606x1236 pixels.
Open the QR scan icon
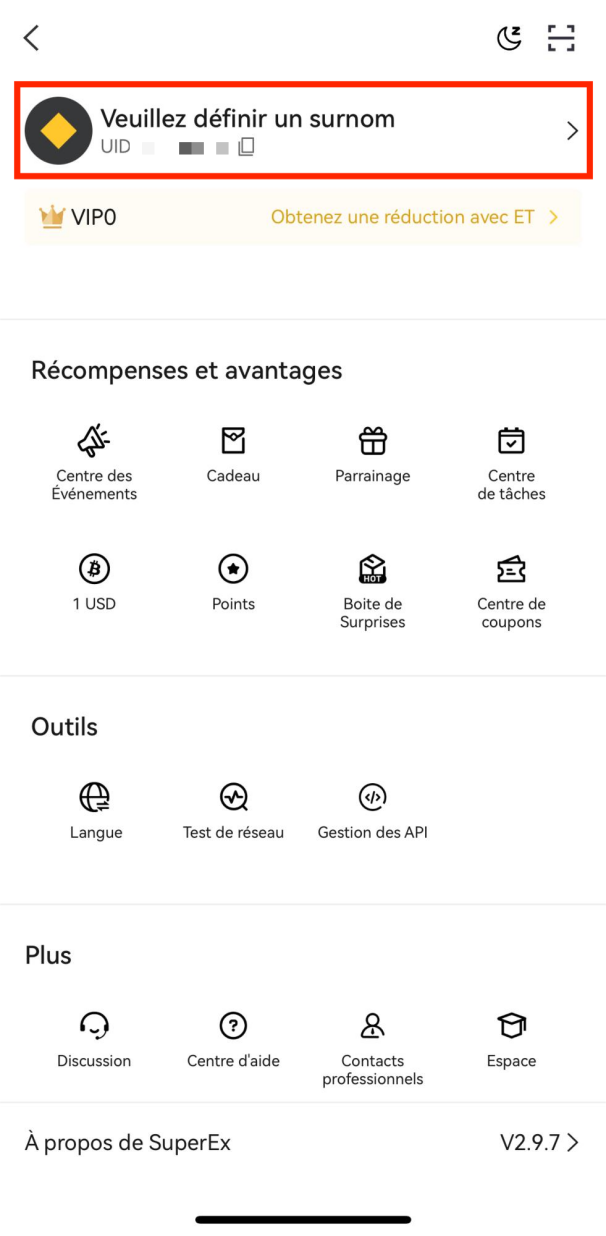click(x=561, y=38)
